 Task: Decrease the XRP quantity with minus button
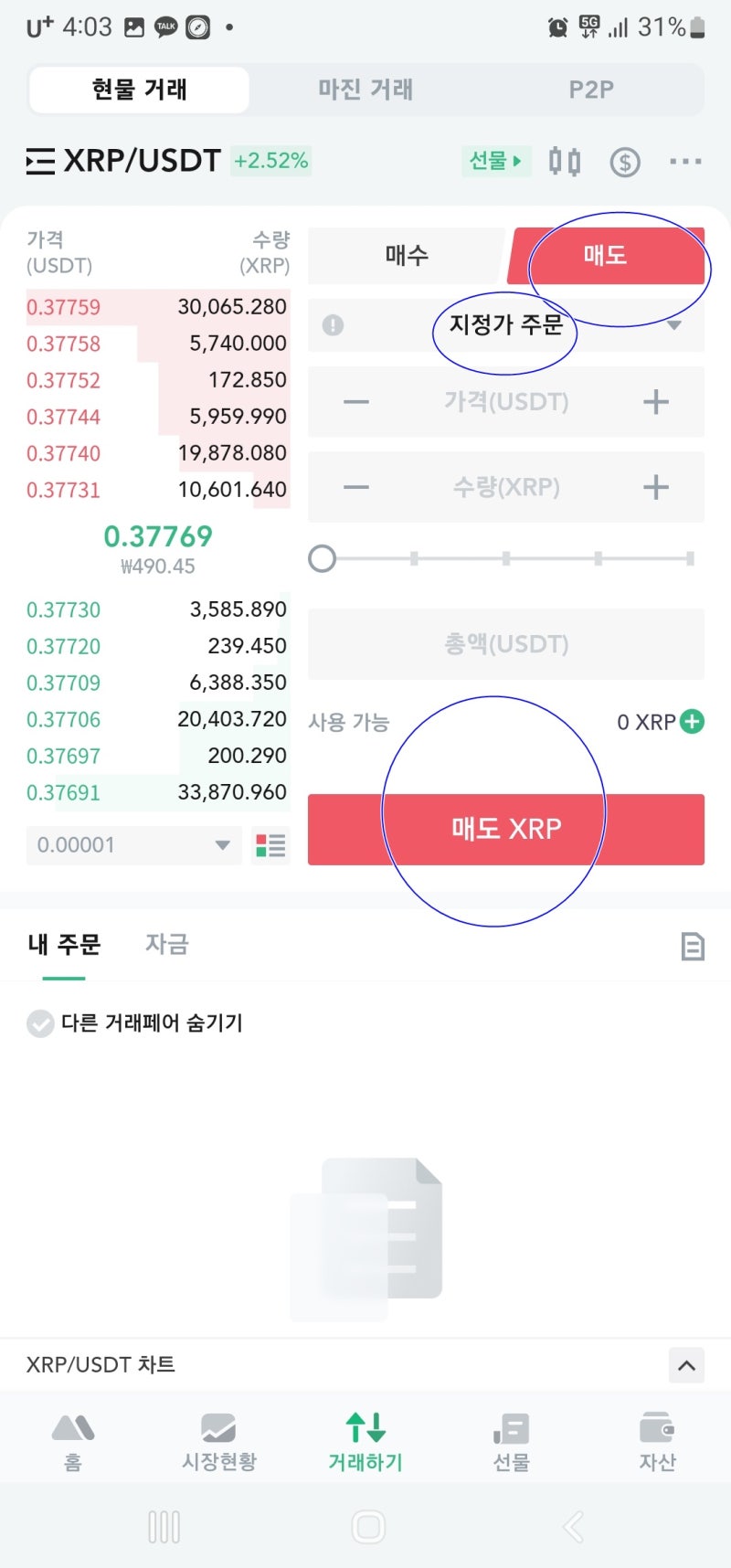coord(356,487)
